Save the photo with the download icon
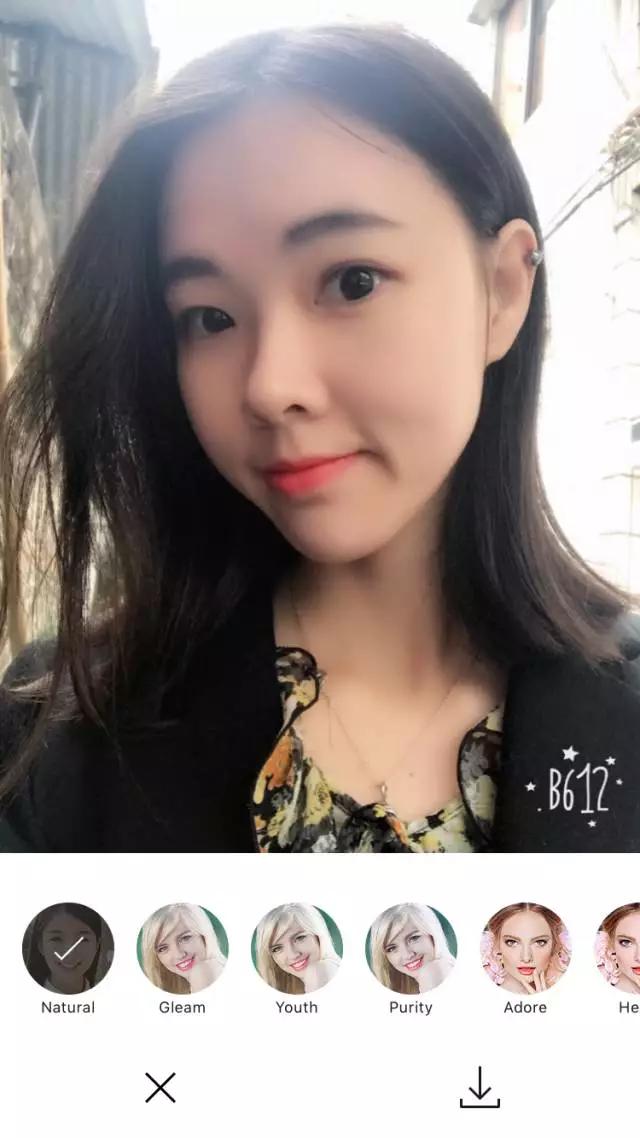 click(x=480, y=1087)
